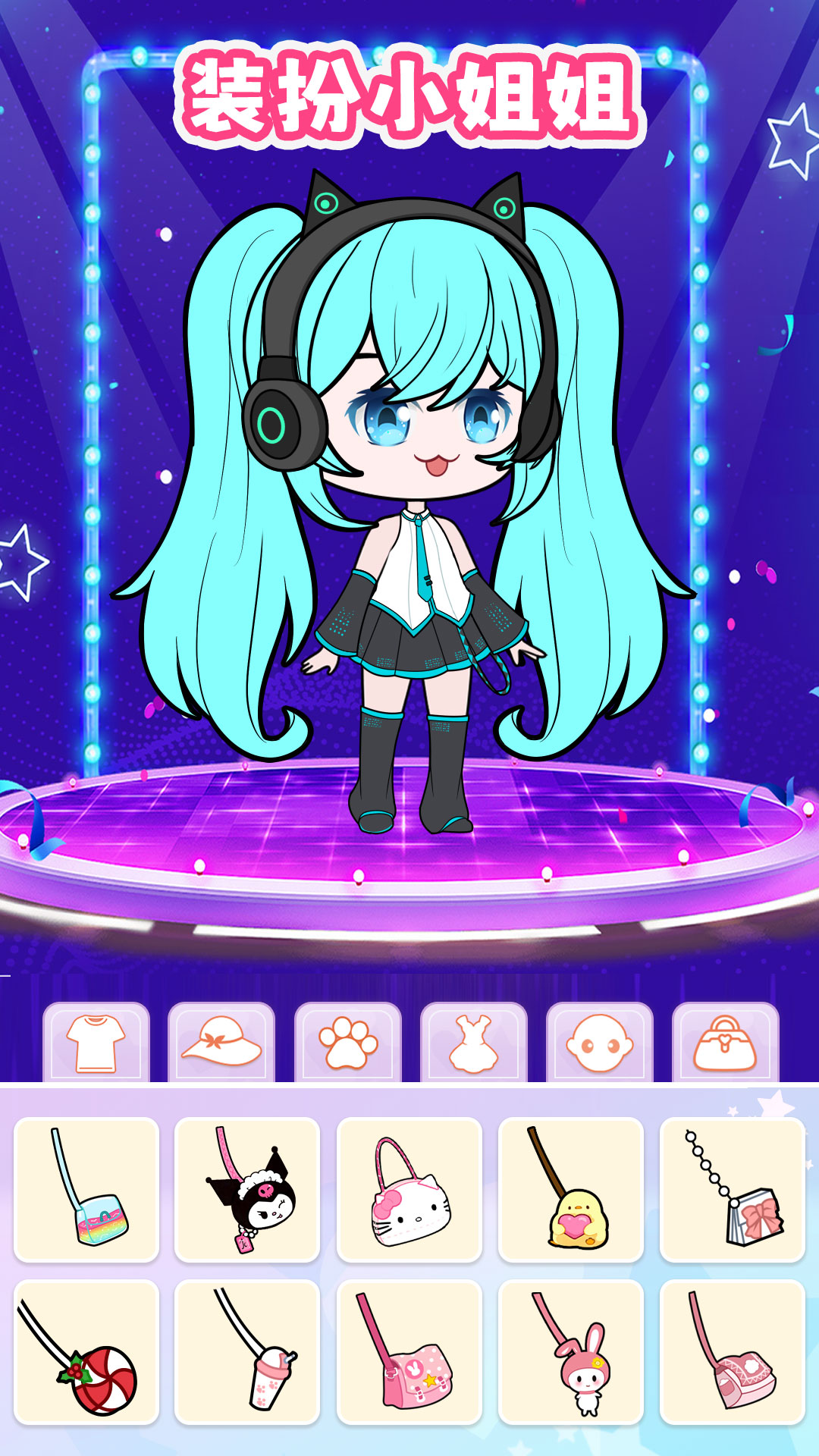
Task: Open the face category tab
Action: point(599,1043)
